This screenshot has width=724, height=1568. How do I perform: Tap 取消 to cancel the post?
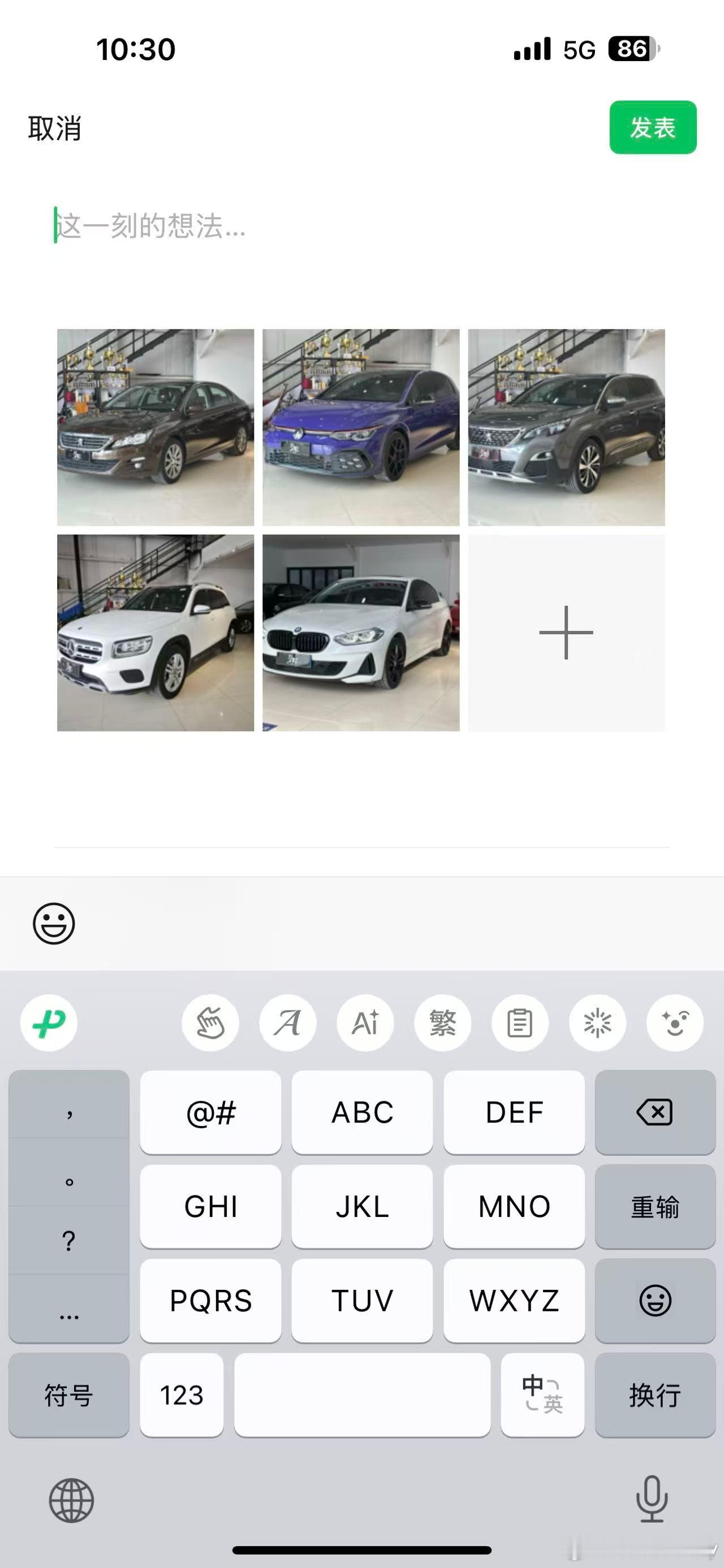coord(54,128)
